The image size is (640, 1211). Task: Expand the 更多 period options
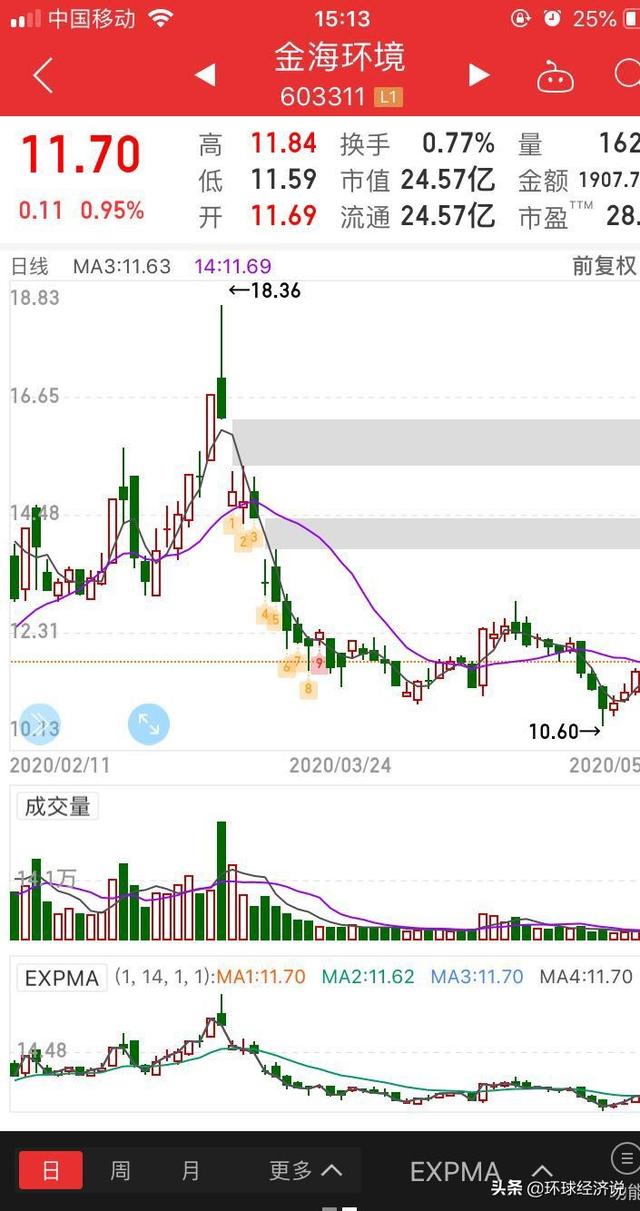click(305, 1170)
